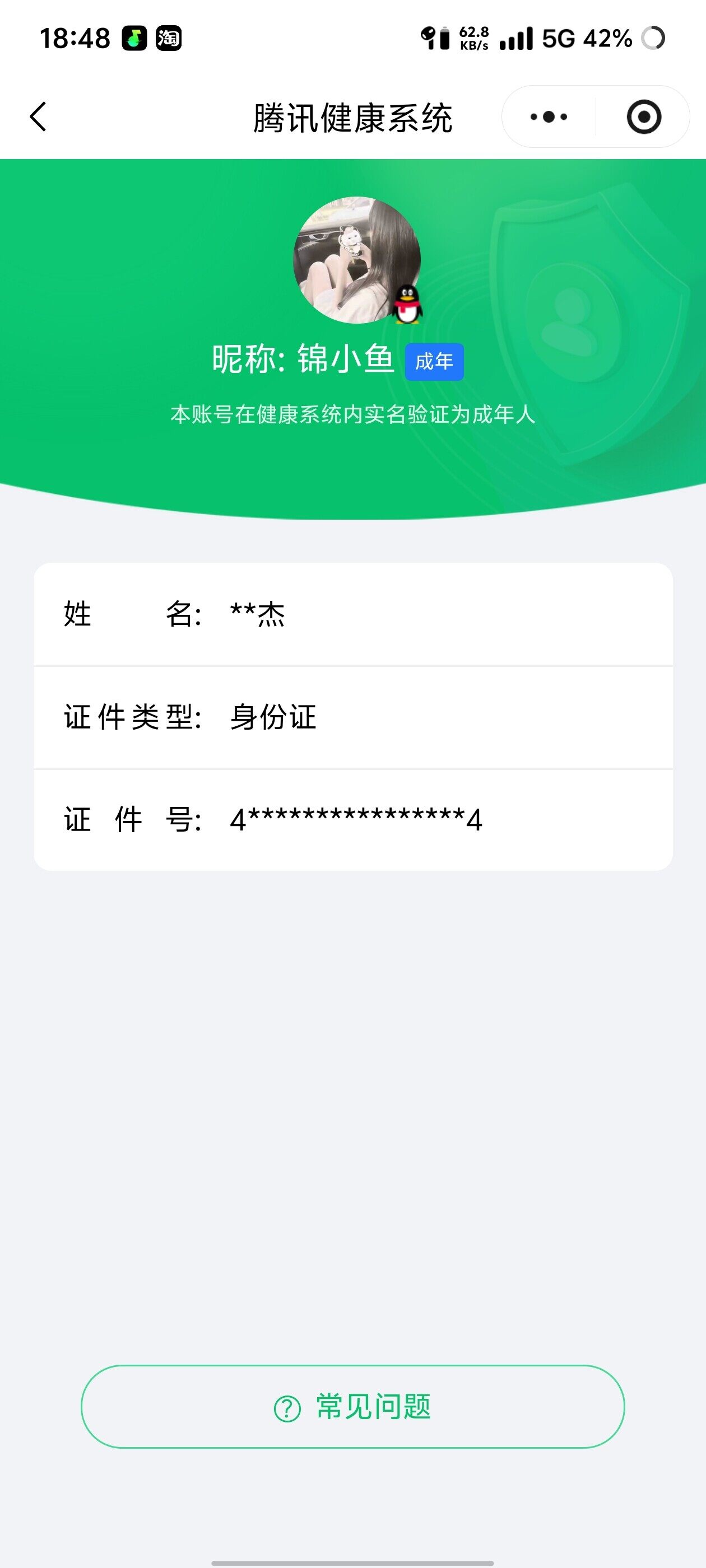Click the hotspot indicator in the status bar
This screenshot has height=1568, width=706.
(428, 39)
